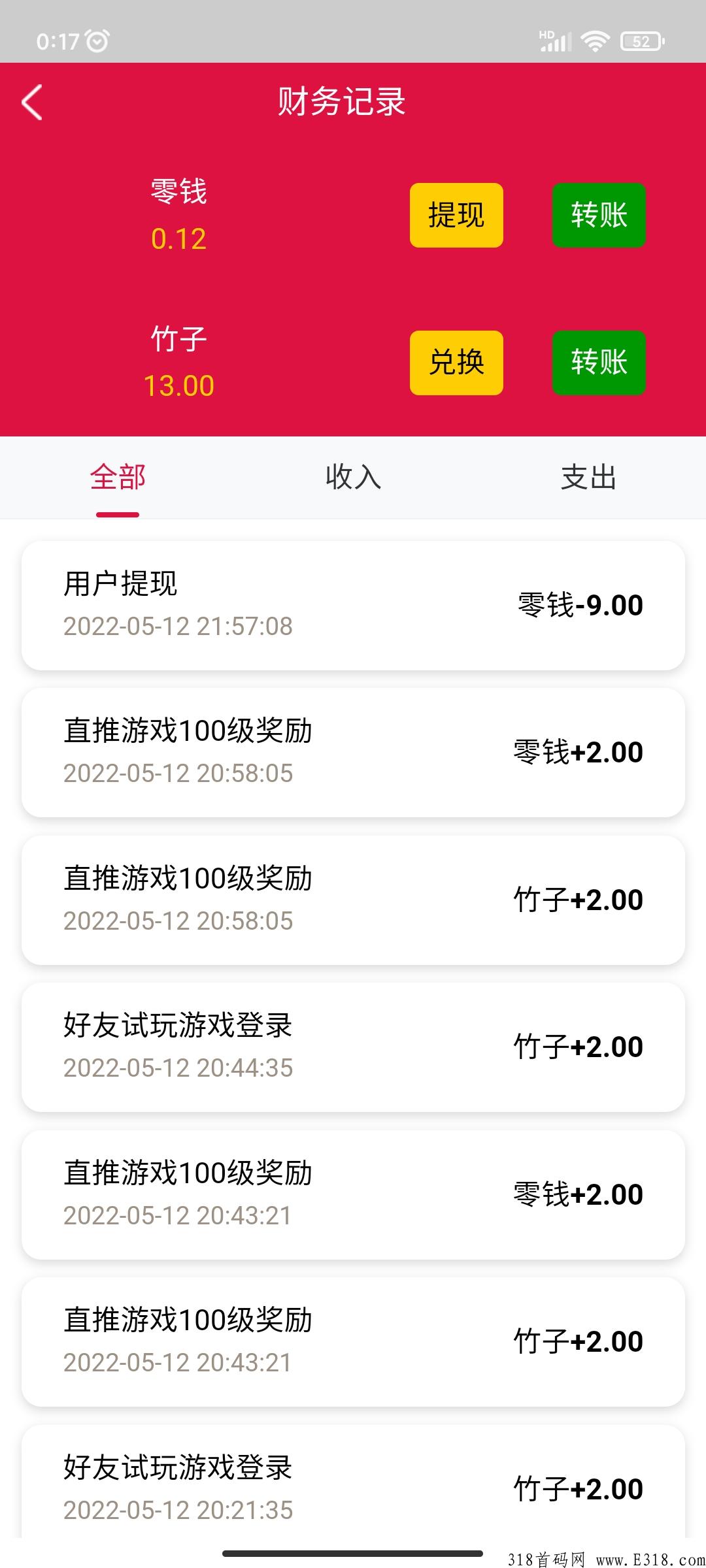706x1568 pixels.
Task: Switch to the 全部 tab
Action: click(118, 478)
